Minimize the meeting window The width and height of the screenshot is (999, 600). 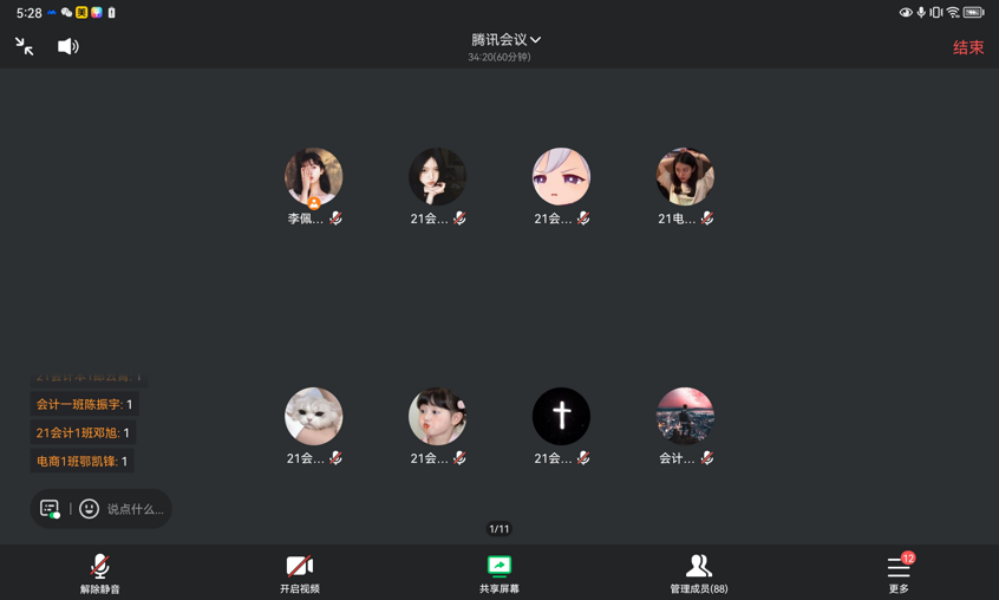coord(25,46)
